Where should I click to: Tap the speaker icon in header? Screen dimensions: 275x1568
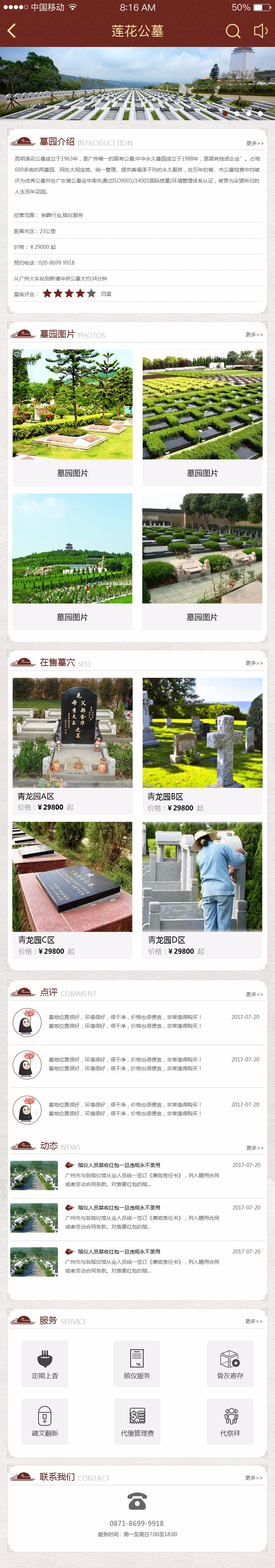click(x=260, y=31)
